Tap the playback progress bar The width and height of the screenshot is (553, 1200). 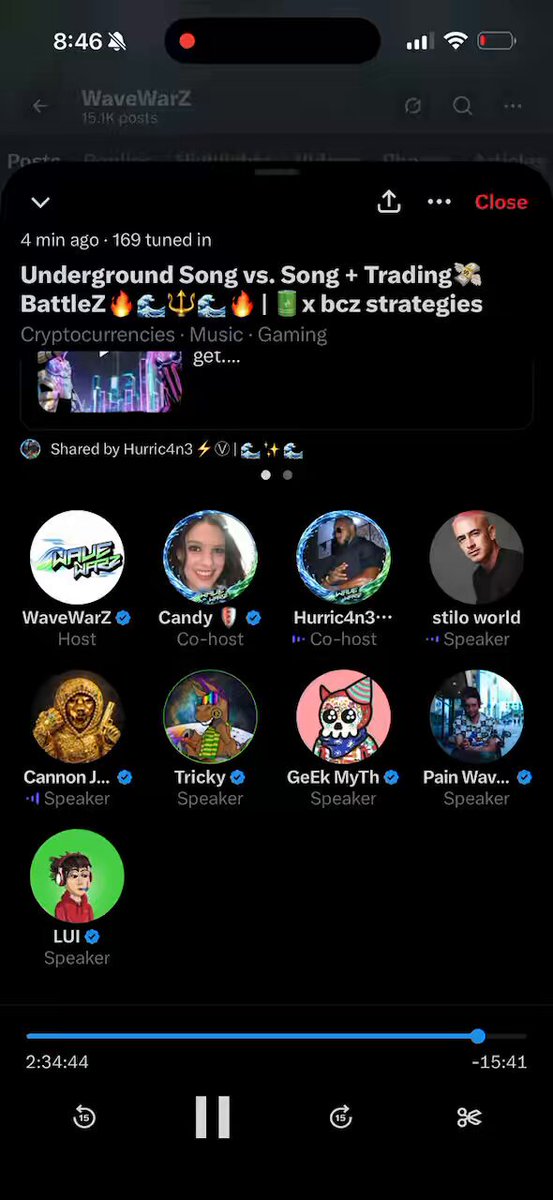tap(276, 1036)
